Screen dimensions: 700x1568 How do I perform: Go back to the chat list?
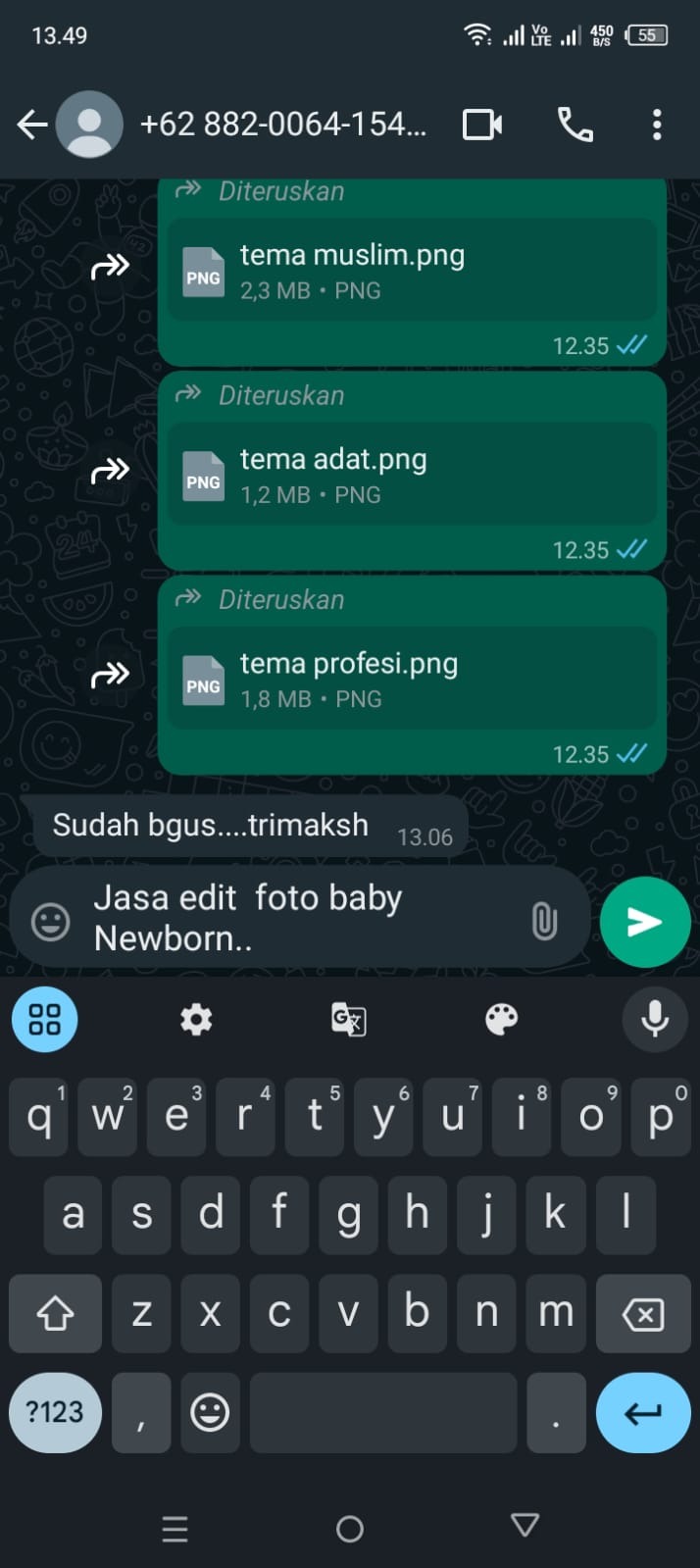(x=32, y=125)
